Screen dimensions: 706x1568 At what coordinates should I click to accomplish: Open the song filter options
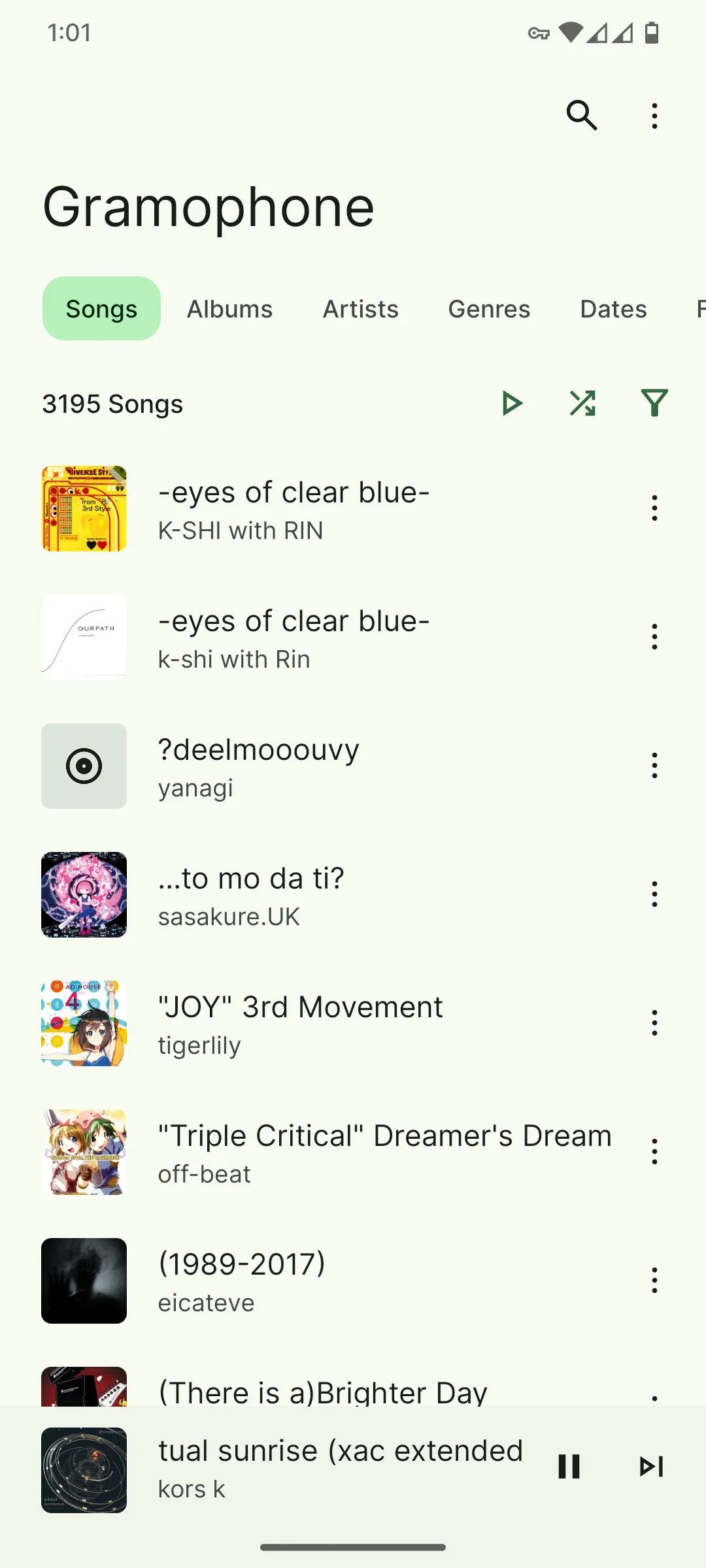tap(654, 403)
